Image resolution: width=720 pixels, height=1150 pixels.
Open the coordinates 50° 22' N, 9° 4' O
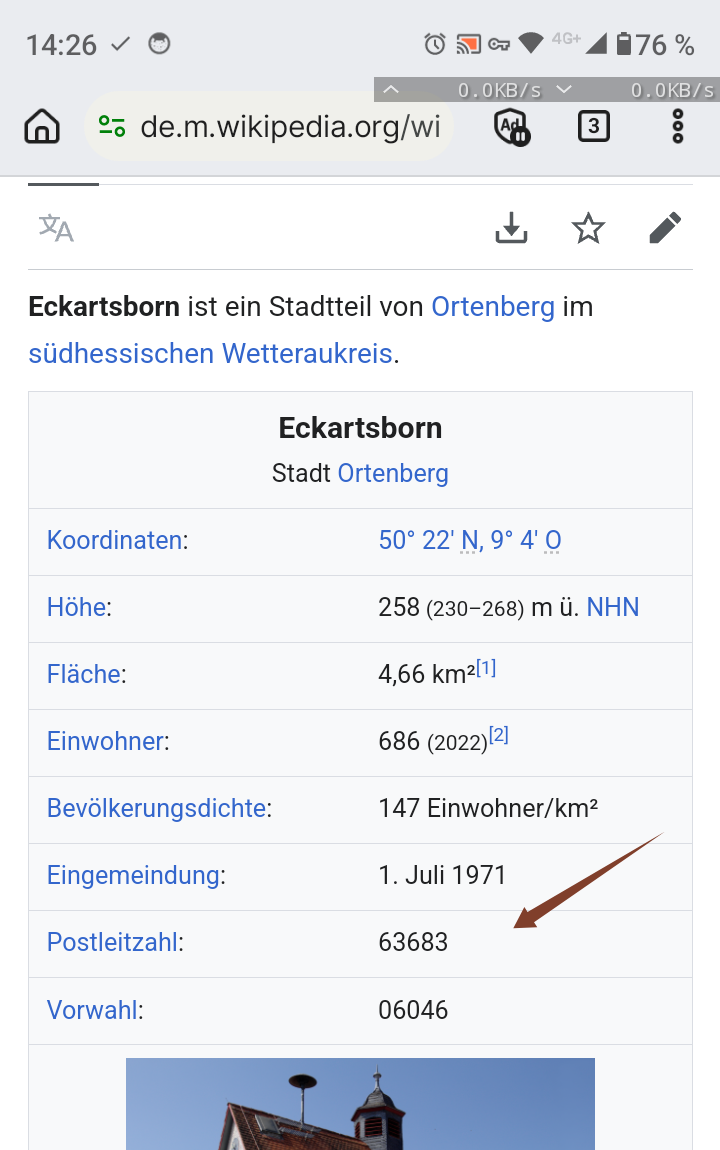coord(469,541)
